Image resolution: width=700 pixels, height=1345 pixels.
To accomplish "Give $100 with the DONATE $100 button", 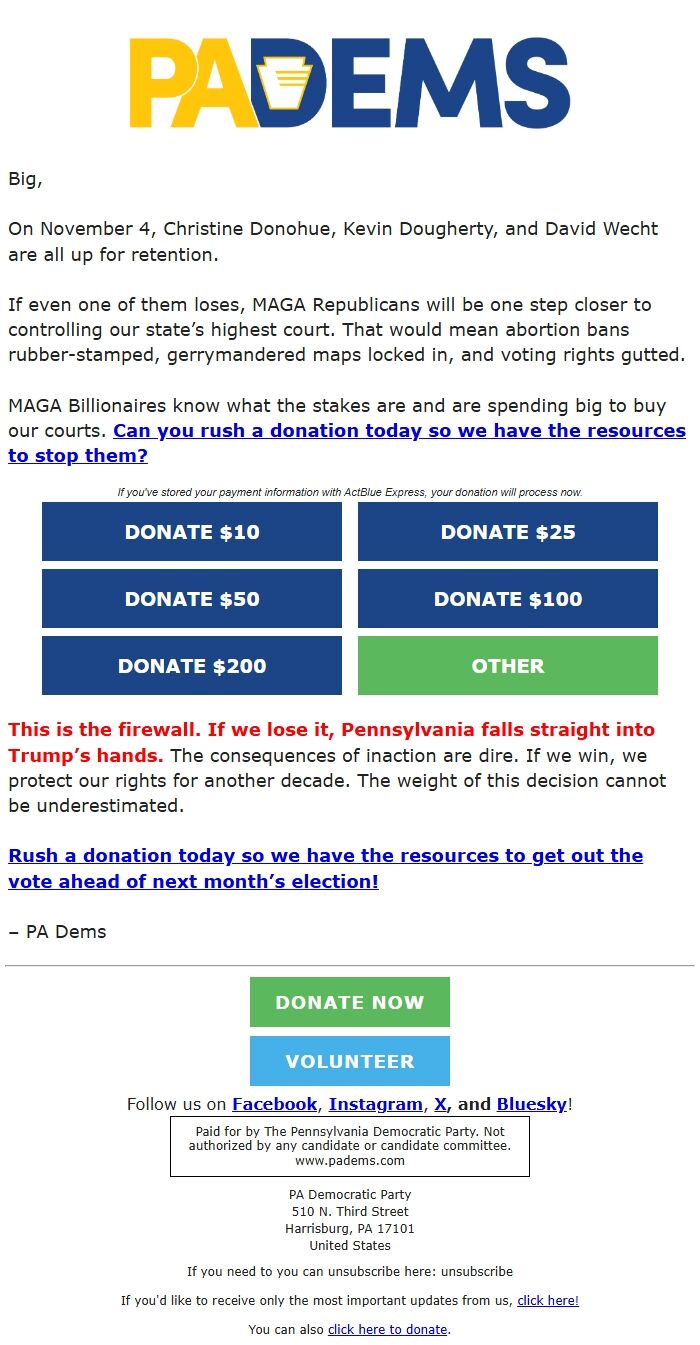I will point(508,599).
